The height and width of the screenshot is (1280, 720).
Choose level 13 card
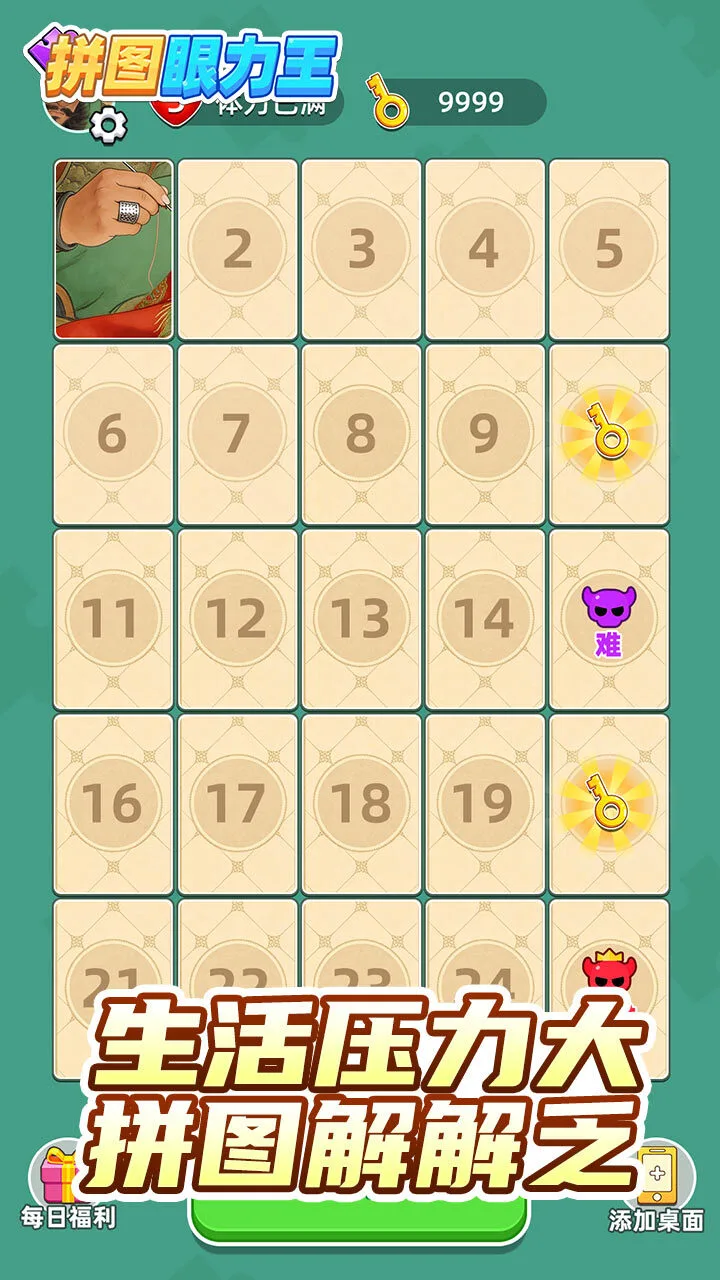(x=361, y=619)
